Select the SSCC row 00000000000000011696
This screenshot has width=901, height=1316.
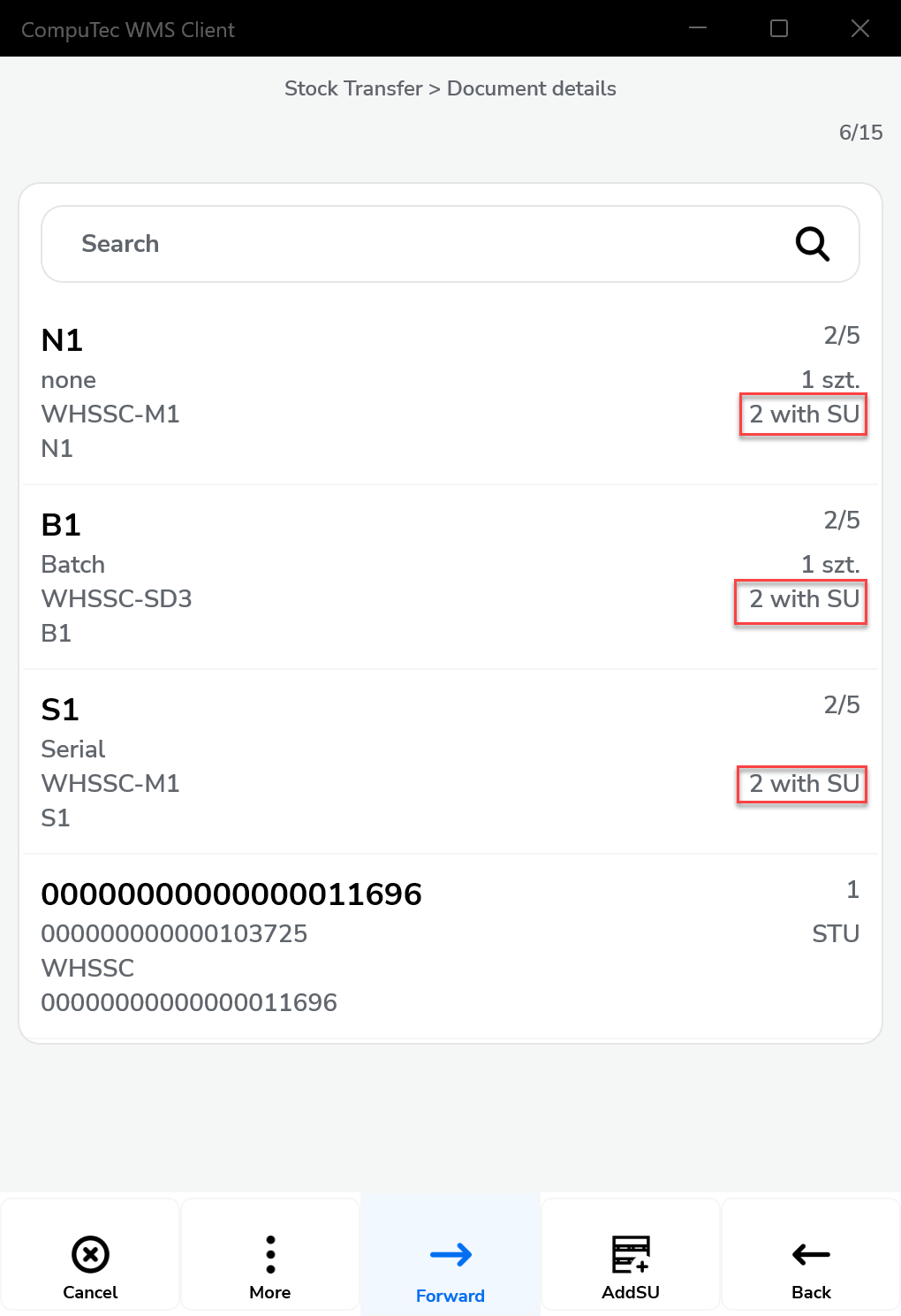353,946
